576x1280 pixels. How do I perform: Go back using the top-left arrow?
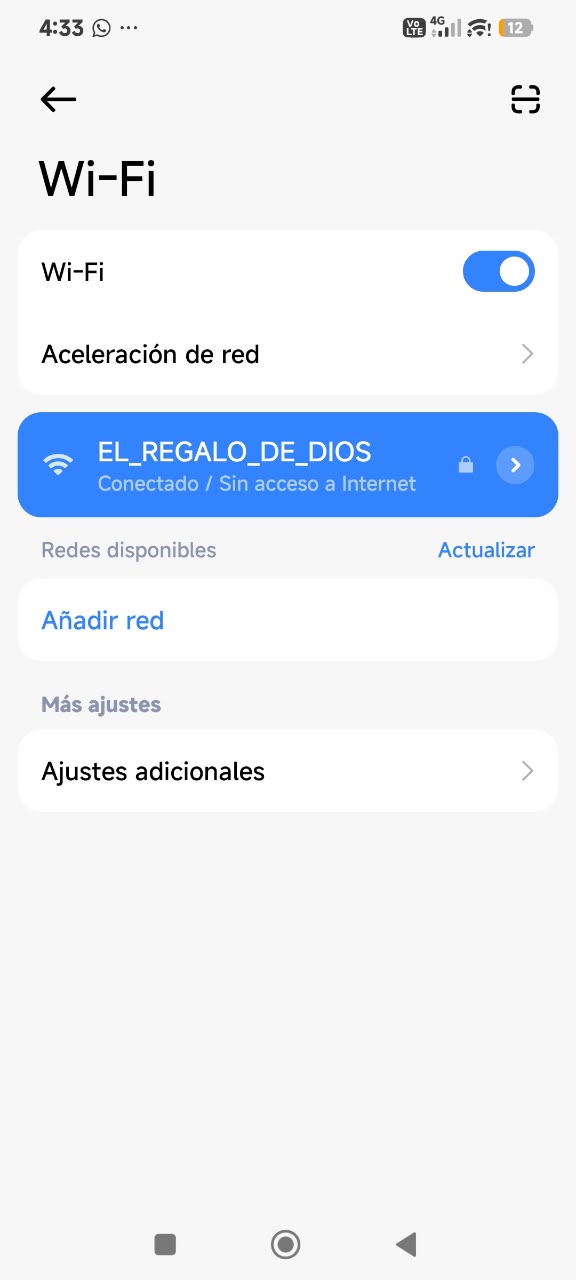(58, 98)
